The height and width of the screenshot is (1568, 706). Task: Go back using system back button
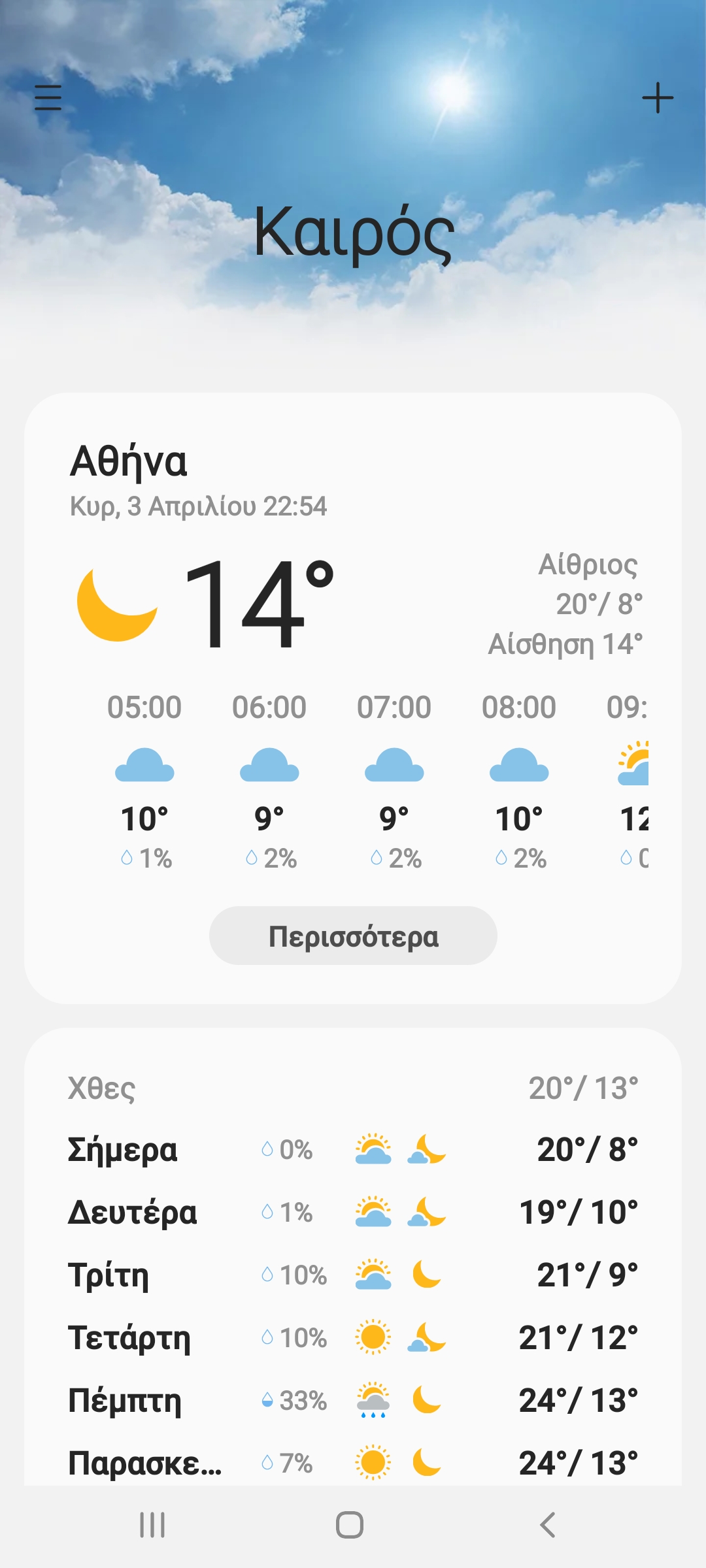[x=548, y=1525]
